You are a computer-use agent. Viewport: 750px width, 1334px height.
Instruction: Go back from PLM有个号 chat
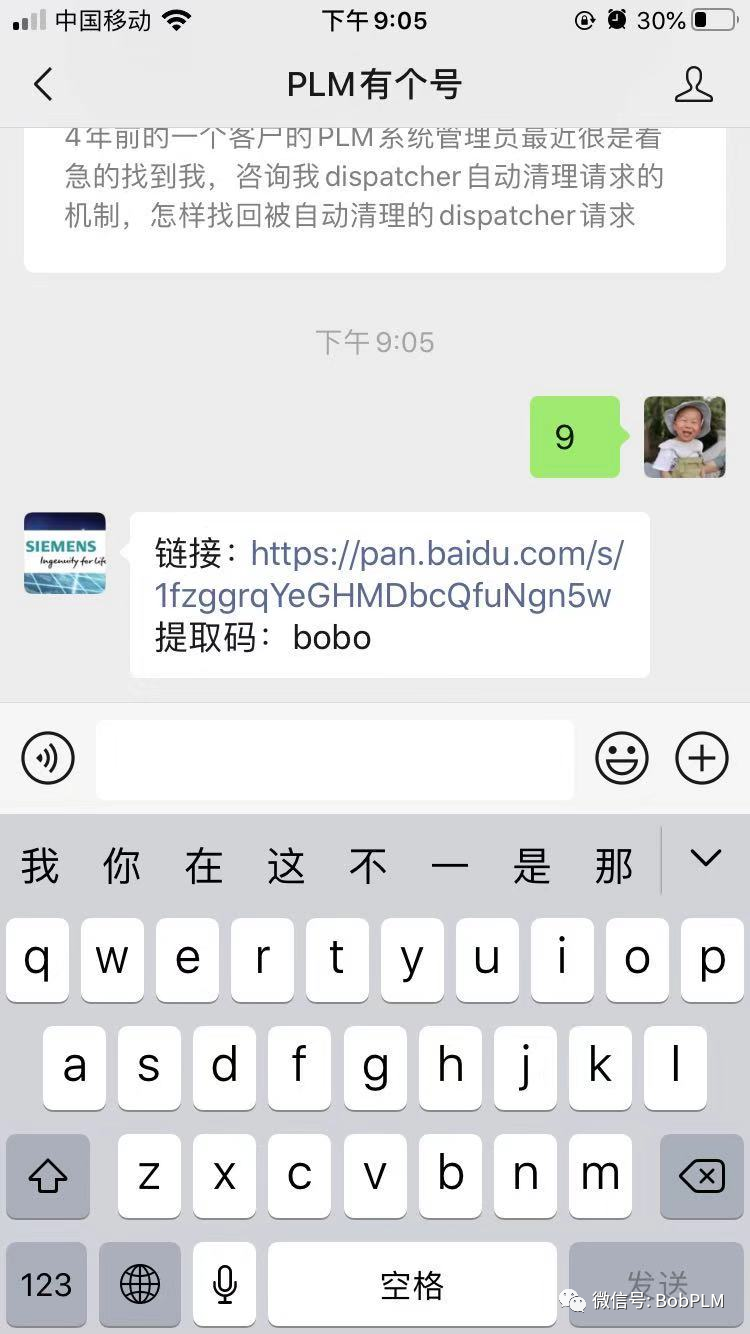[x=43, y=85]
